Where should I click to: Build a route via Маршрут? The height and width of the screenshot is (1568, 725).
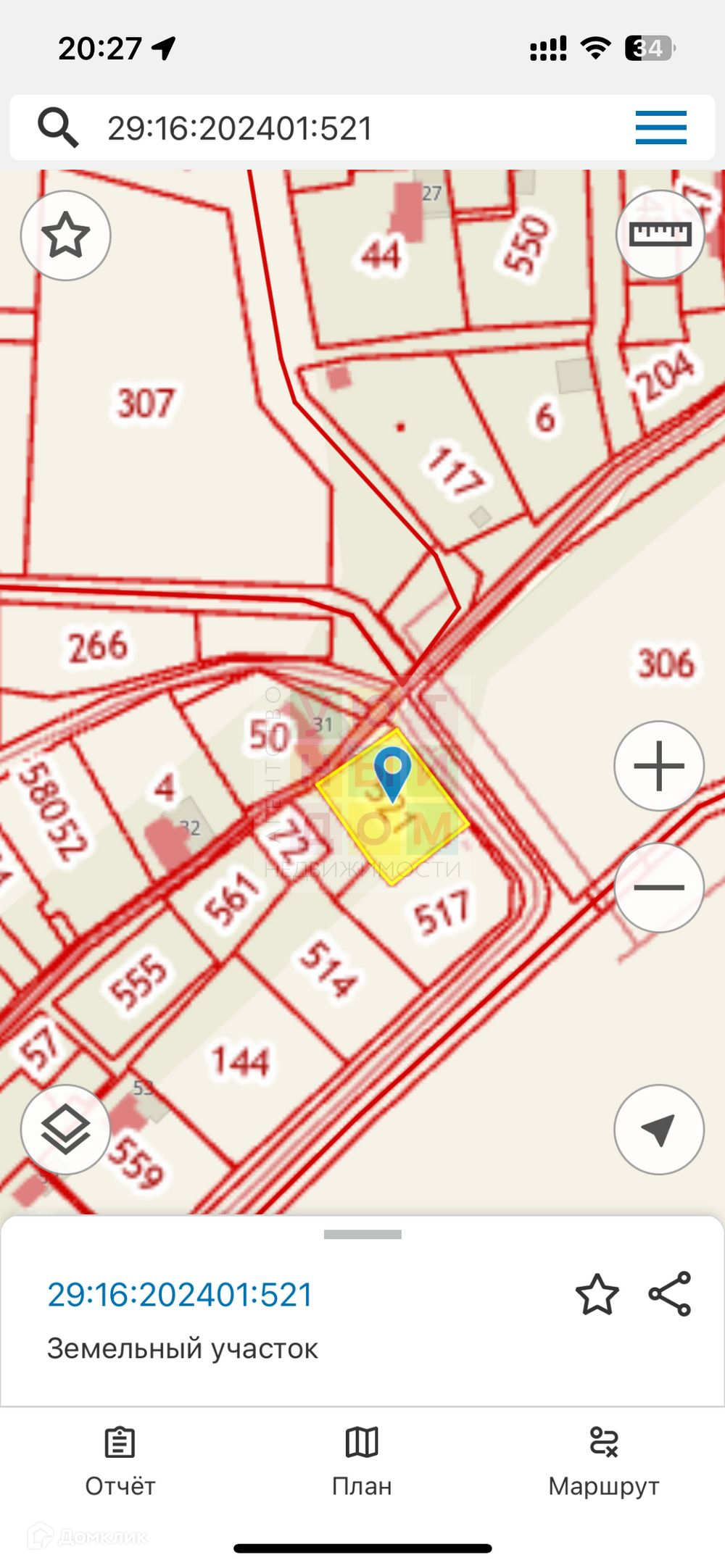click(603, 1462)
